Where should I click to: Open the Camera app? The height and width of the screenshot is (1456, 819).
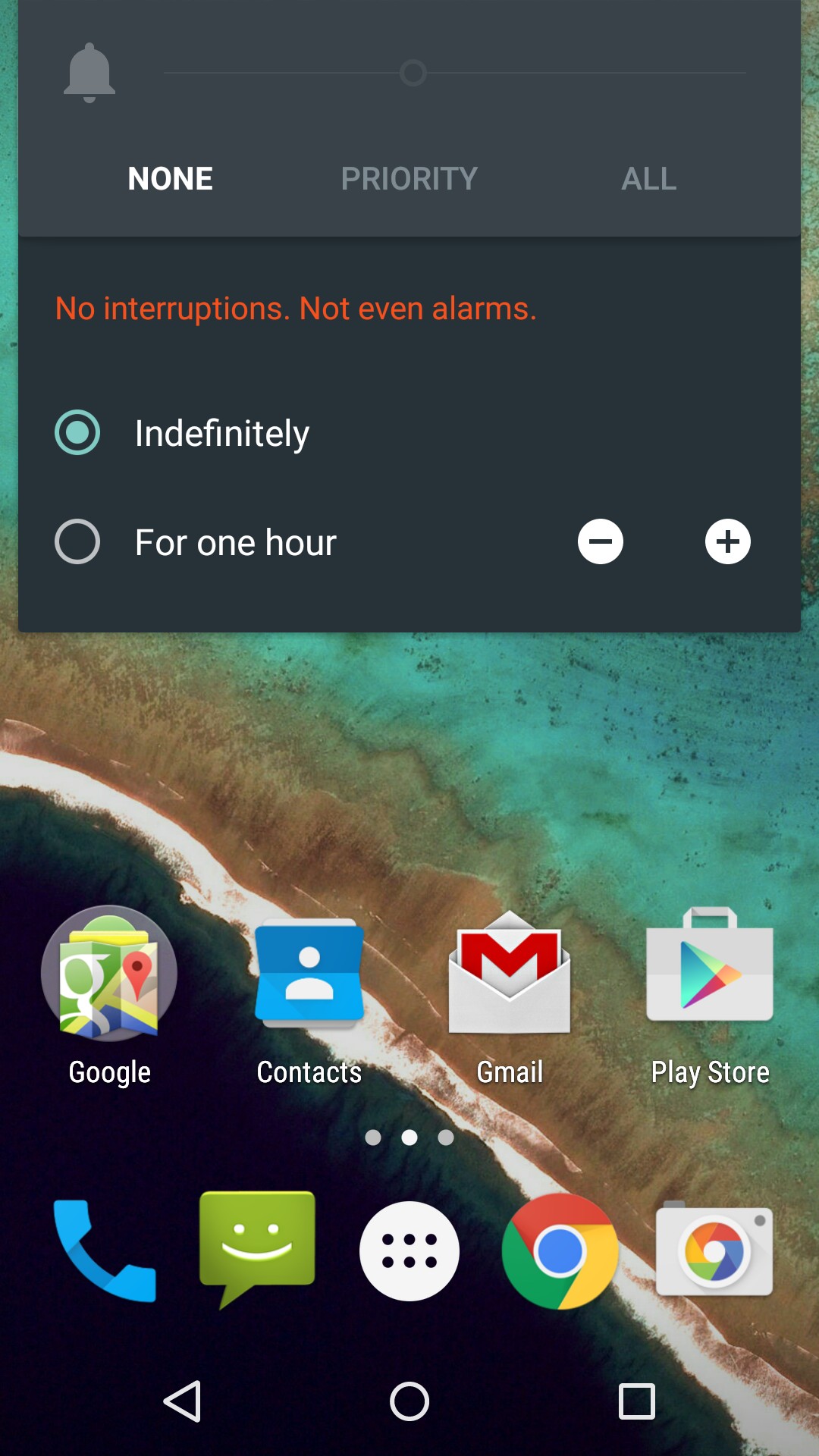pos(714,1251)
